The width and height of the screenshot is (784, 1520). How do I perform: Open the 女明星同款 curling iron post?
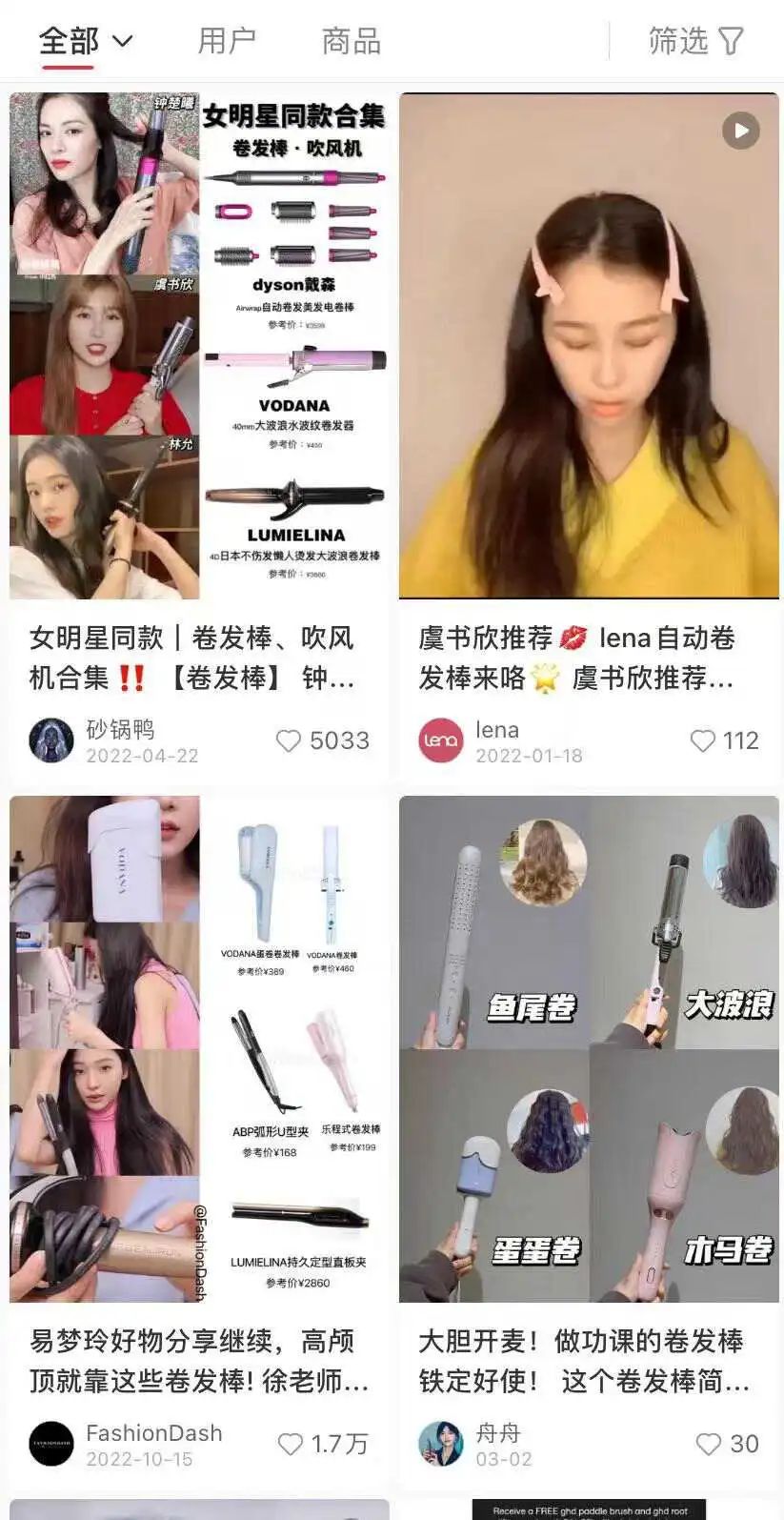pyautogui.click(x=196, y=381)
